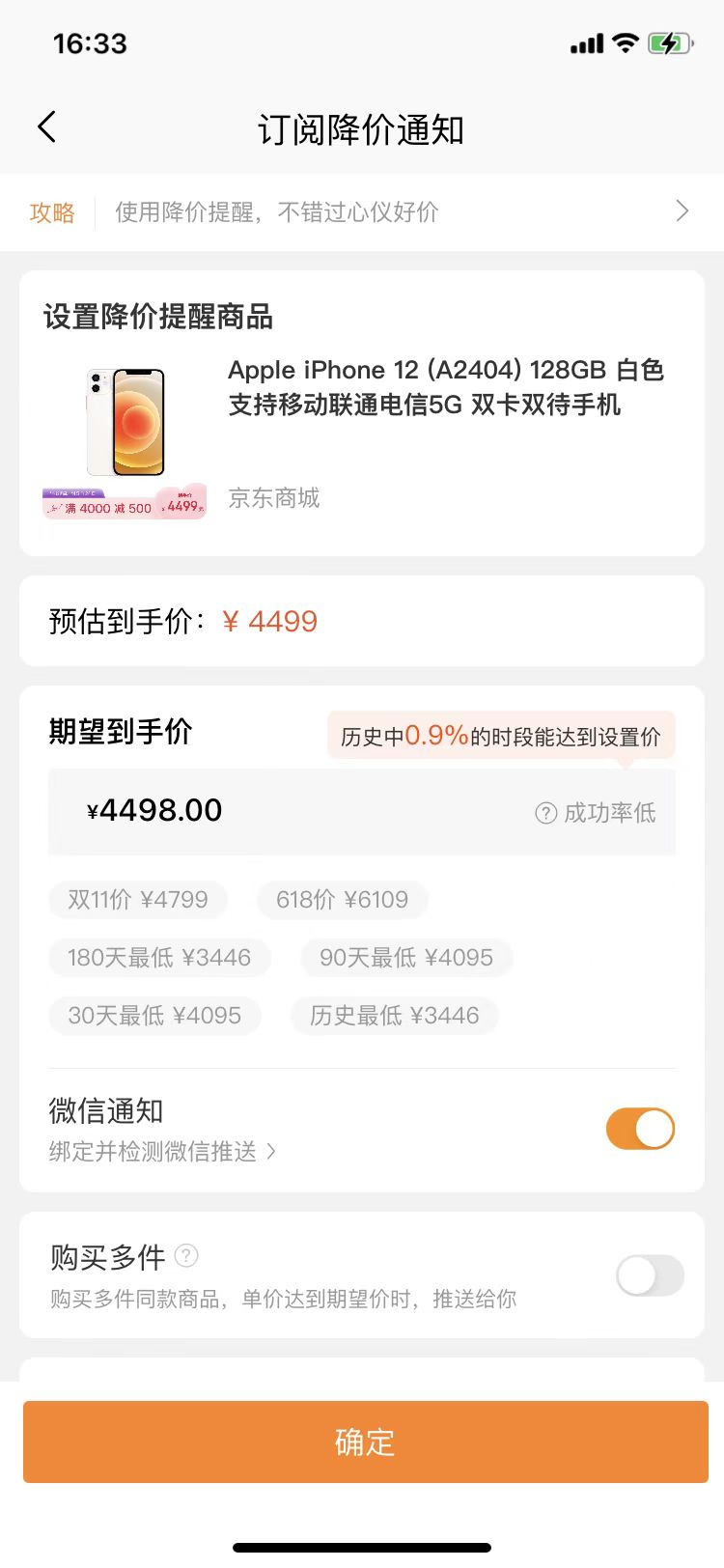Open the 攻略 price alert guide banner

(361, 212)
